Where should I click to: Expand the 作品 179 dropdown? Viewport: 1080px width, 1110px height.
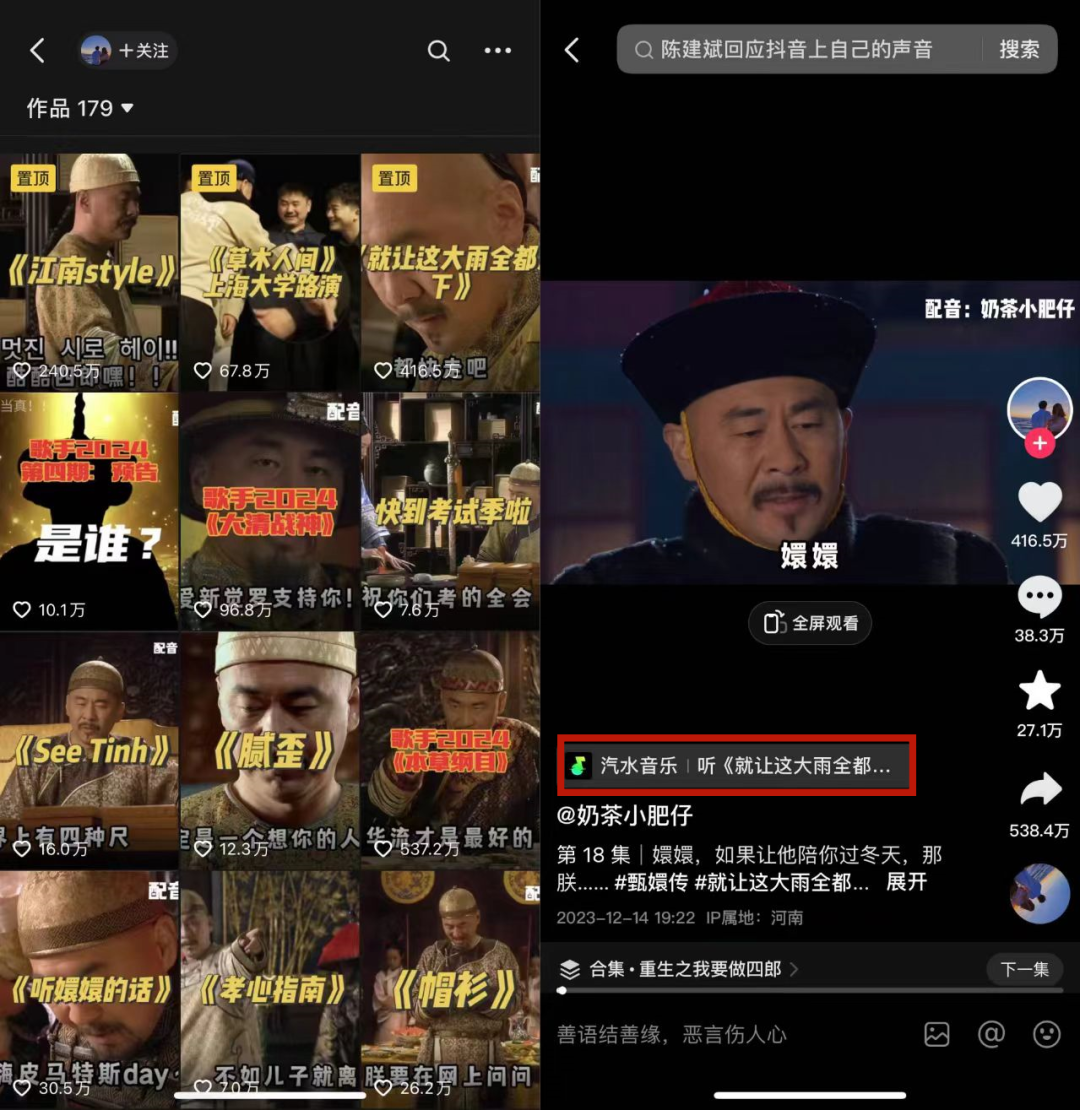pyautogui.click(x=80, y=108)
